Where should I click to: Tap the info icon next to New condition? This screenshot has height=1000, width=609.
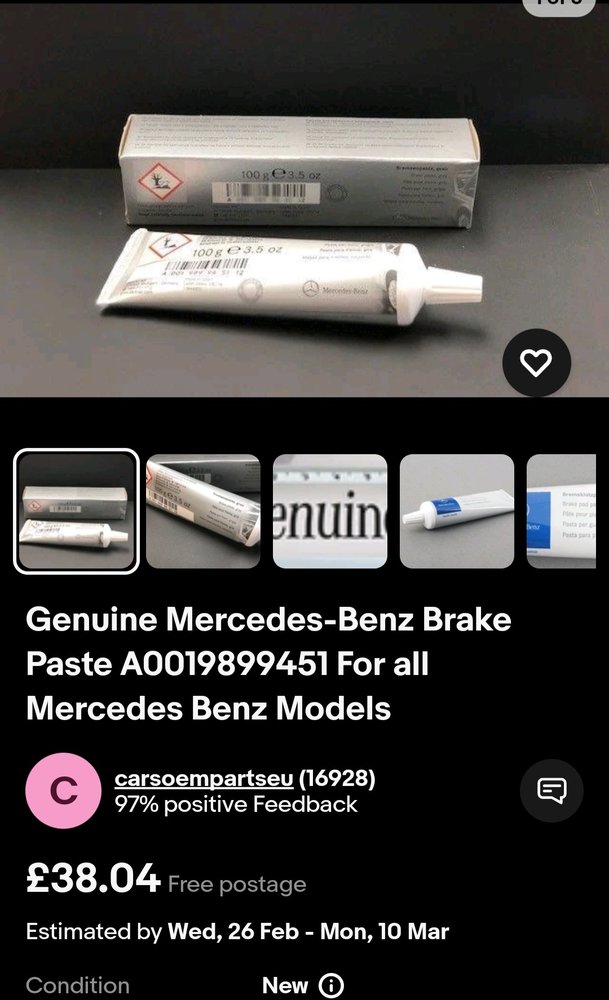(331, 985)
